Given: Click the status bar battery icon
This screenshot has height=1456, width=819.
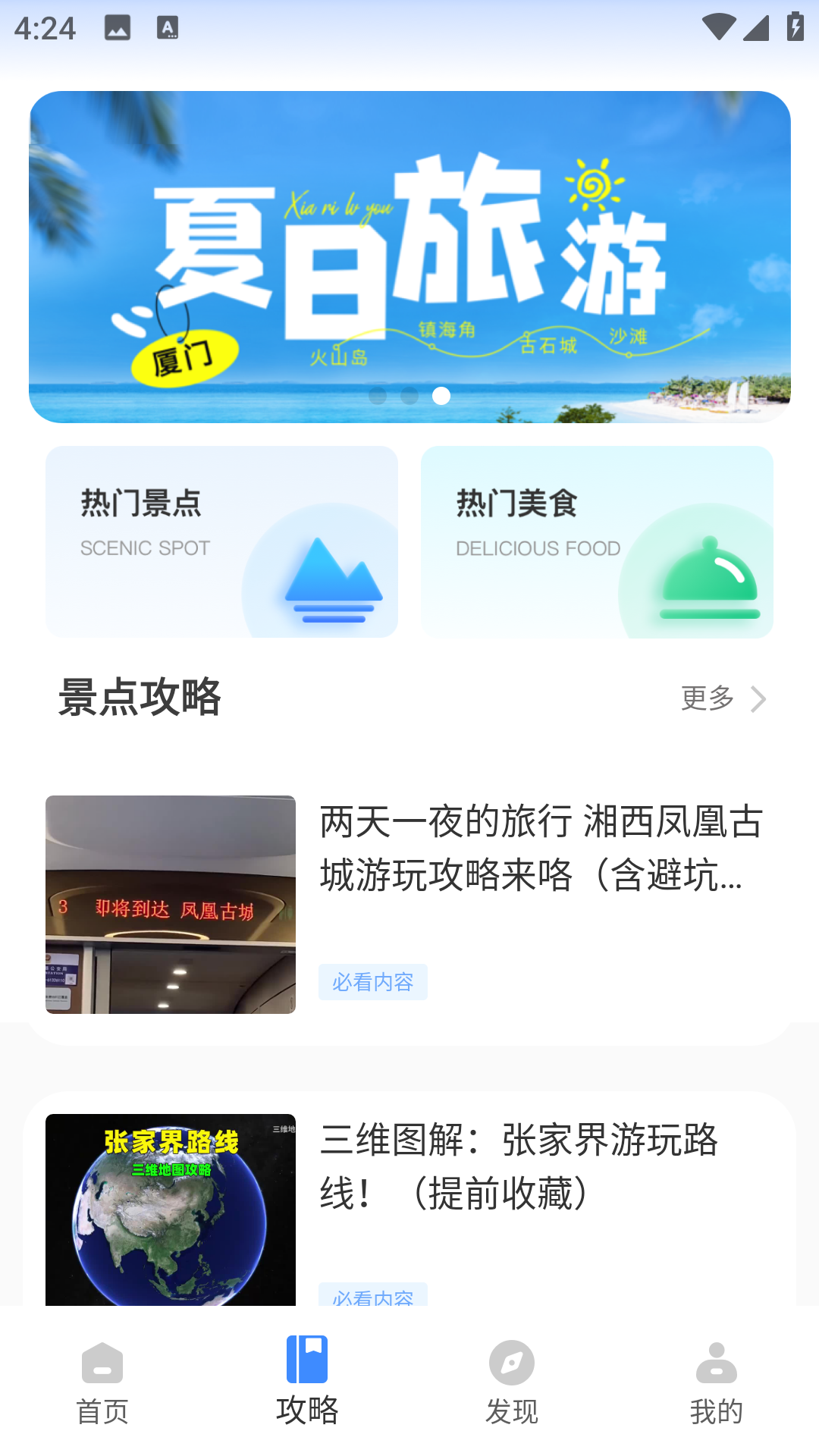Looking at the screenshot, I should tap(794, 28).
